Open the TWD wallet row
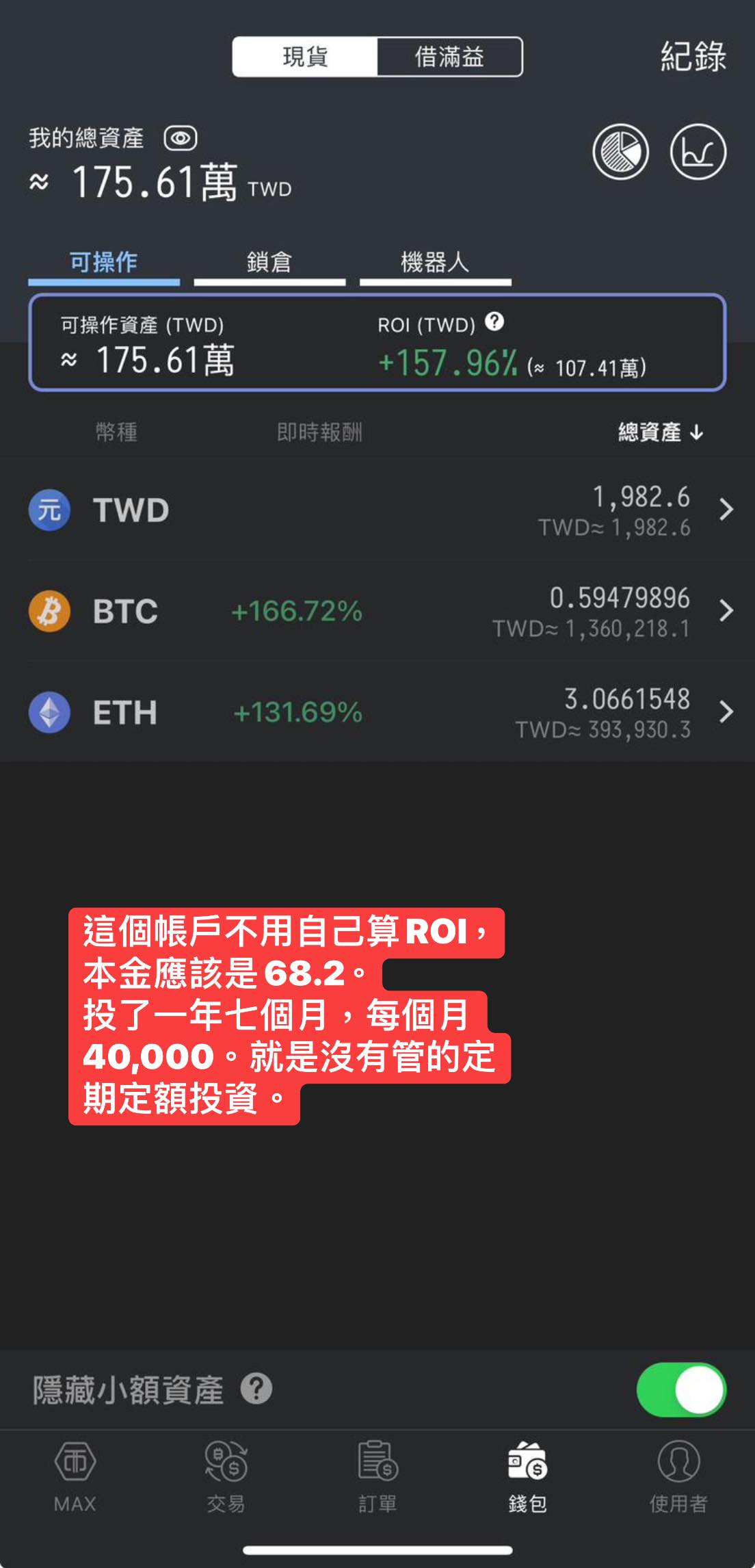The width and height of the screenshot is (755, 1568). click(x=377, y=510)
